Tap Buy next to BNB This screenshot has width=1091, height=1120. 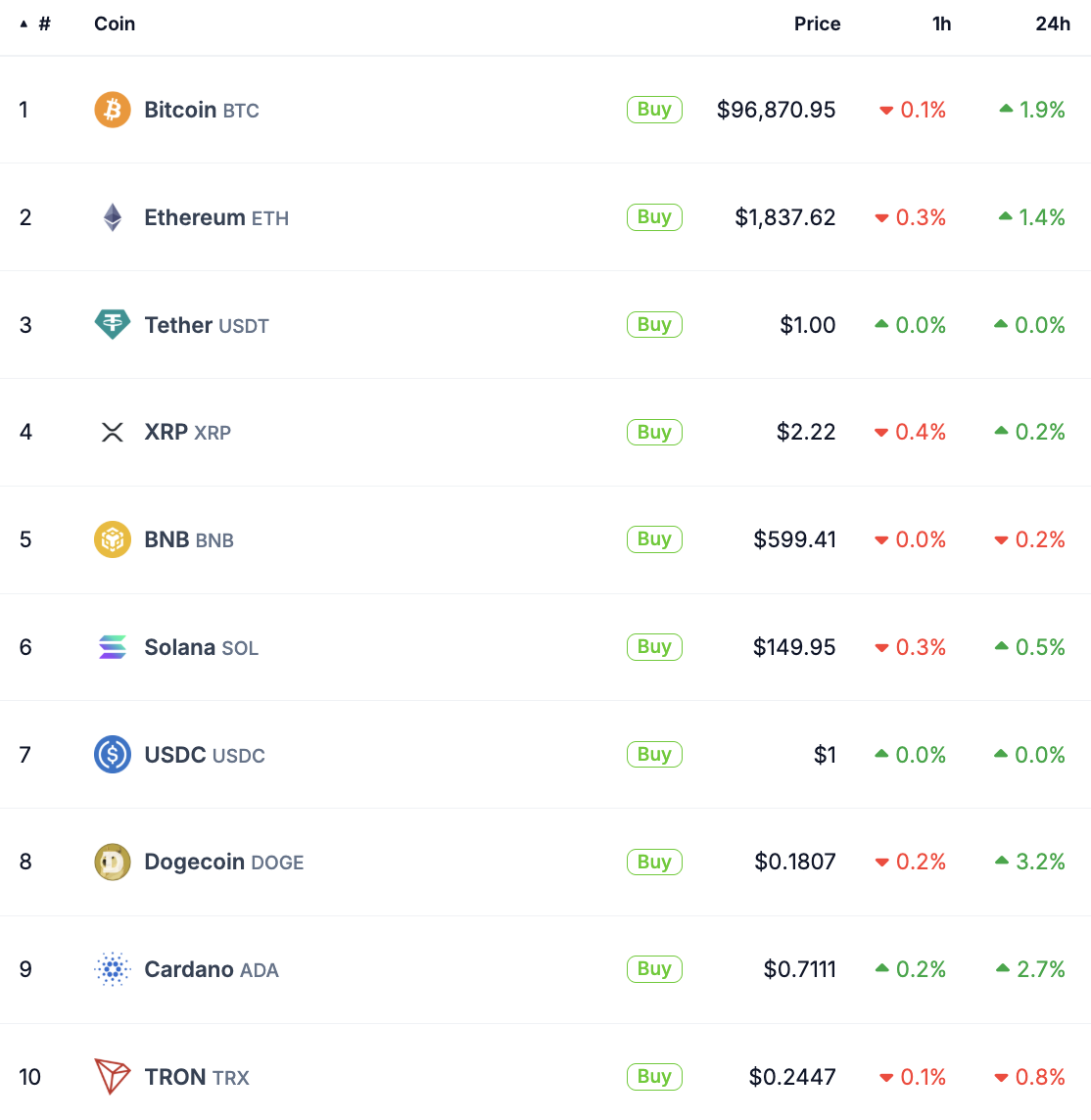pyautogui.click(x=654, y=539)
